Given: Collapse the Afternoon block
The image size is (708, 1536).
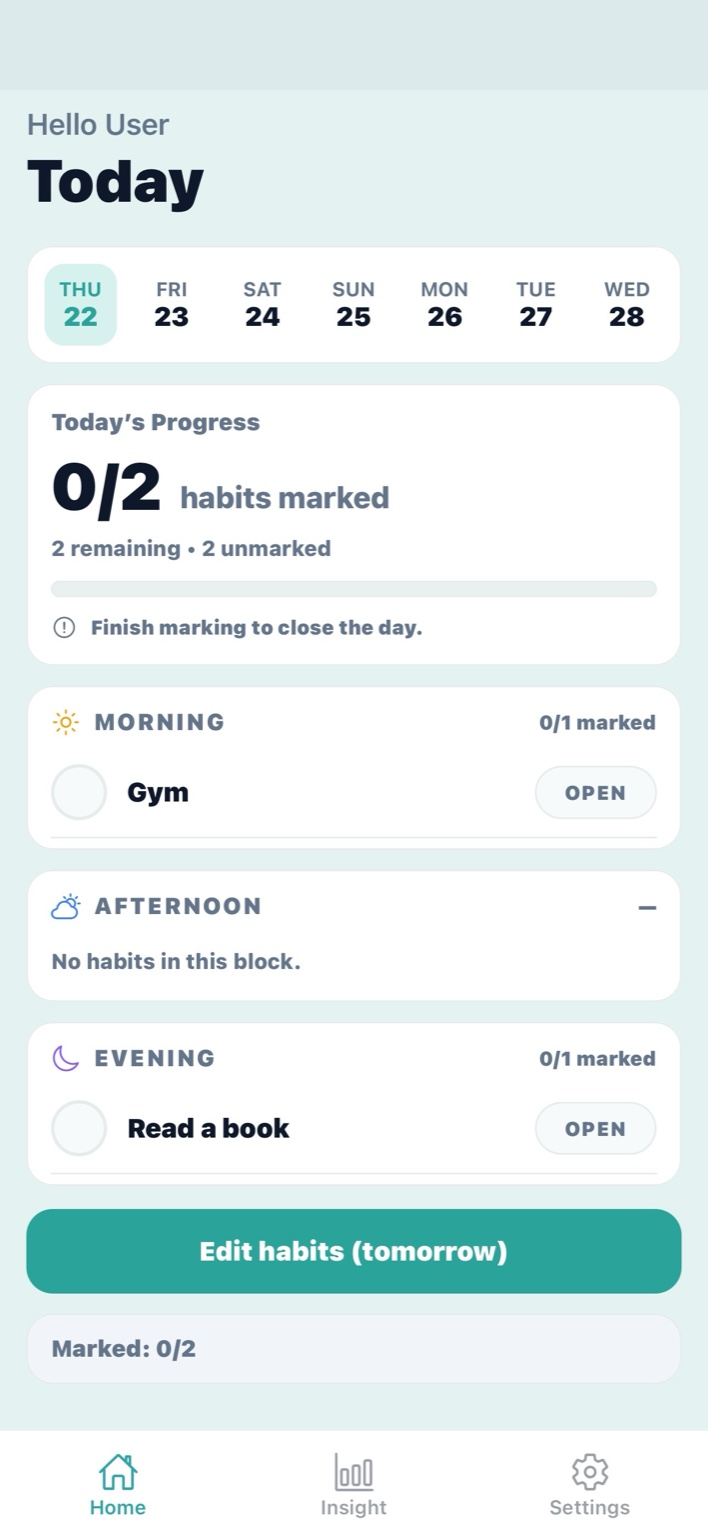Looking at the screenshot, I should click(647, 907).
